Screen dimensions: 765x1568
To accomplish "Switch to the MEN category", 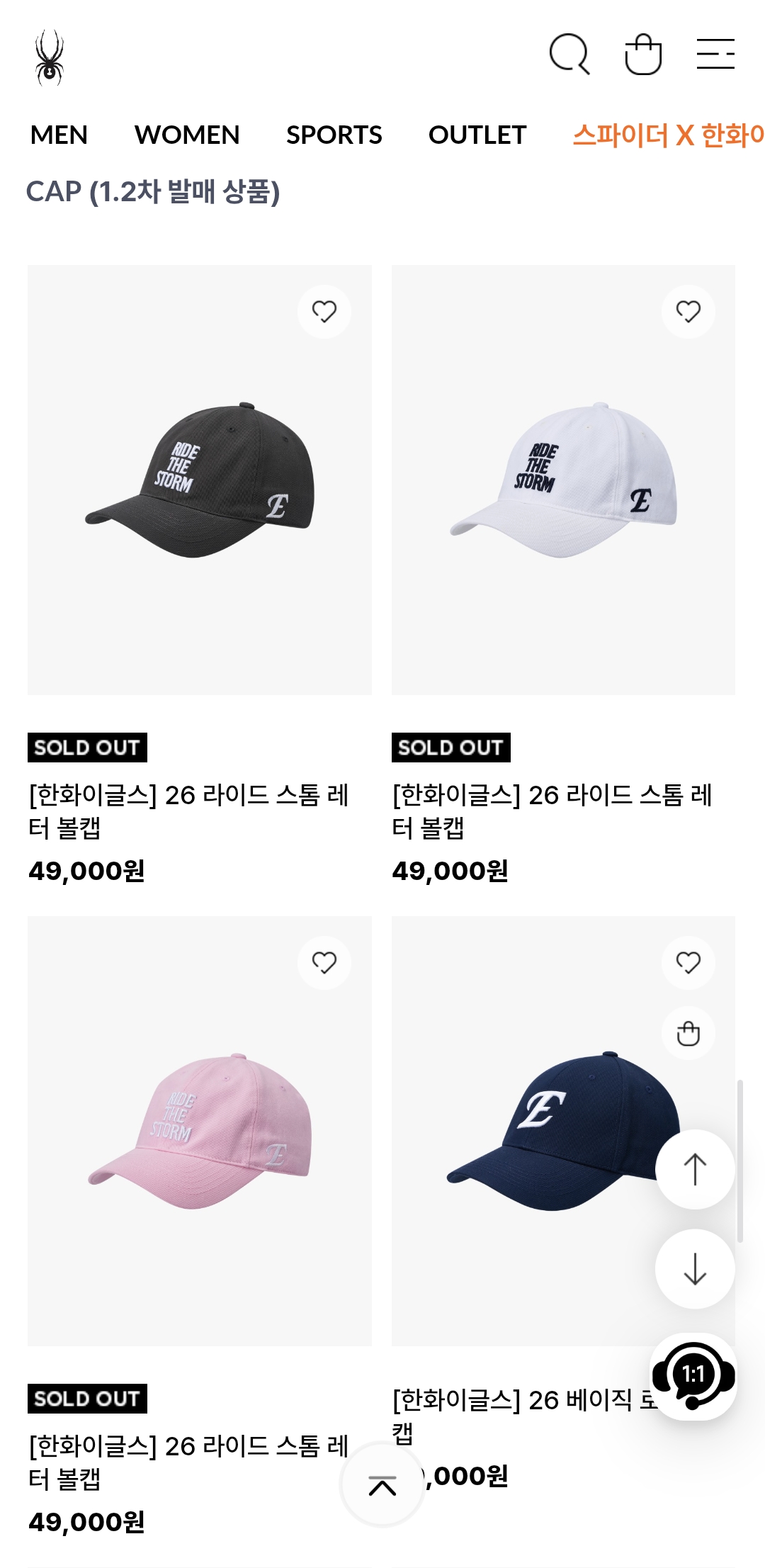I will 59,135.
